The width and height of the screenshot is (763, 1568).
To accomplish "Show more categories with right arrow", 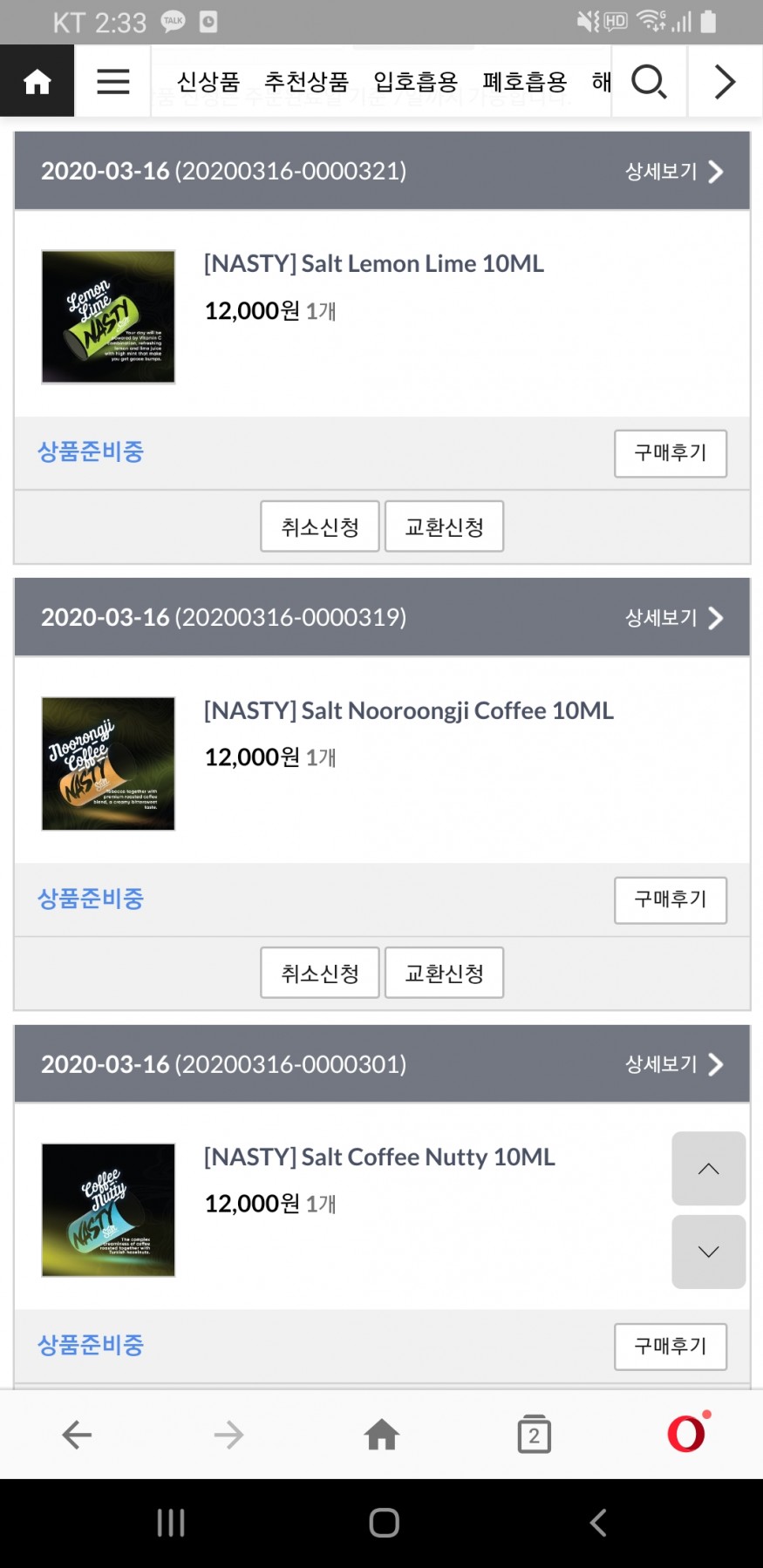I will pyautogui.click(x=725, y=81).
